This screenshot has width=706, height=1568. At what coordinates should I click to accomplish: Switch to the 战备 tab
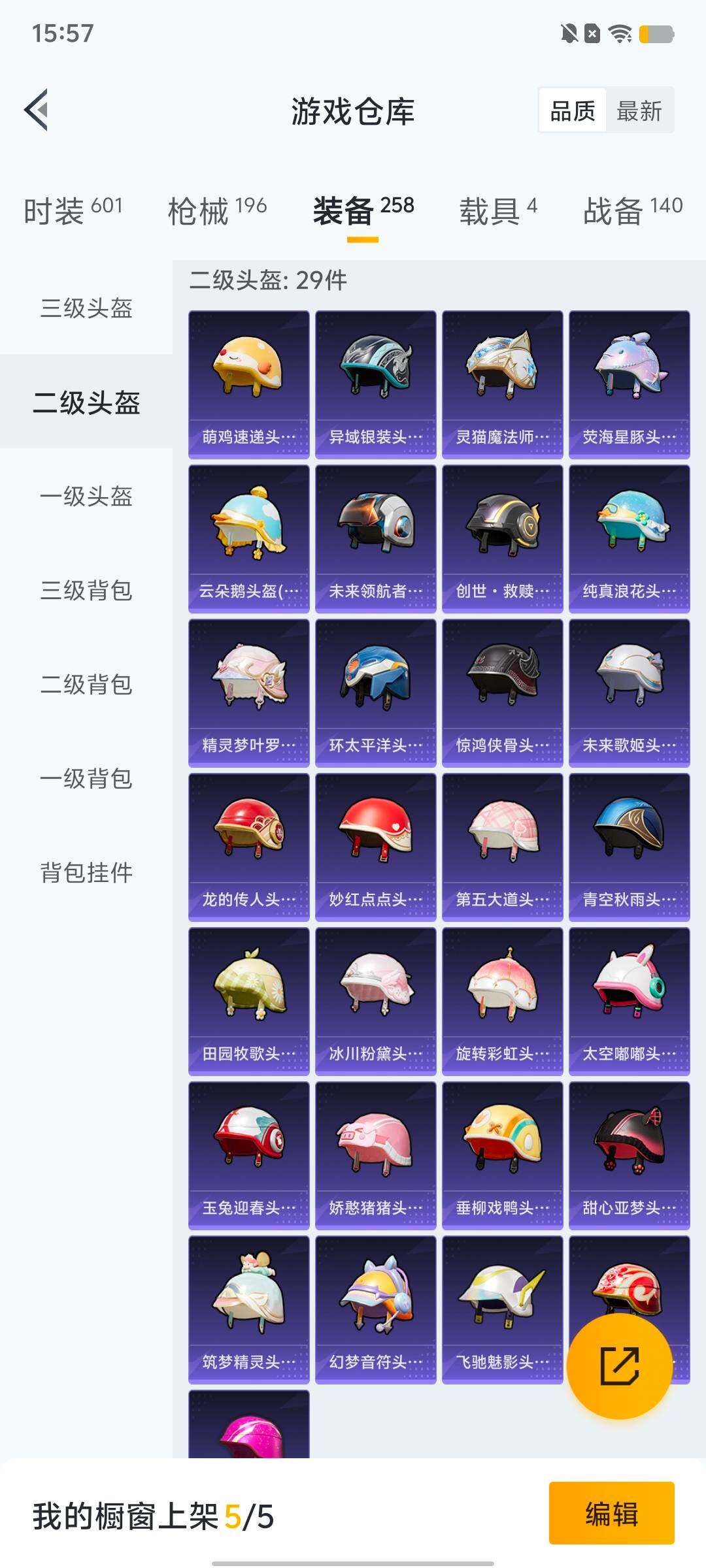632,210
